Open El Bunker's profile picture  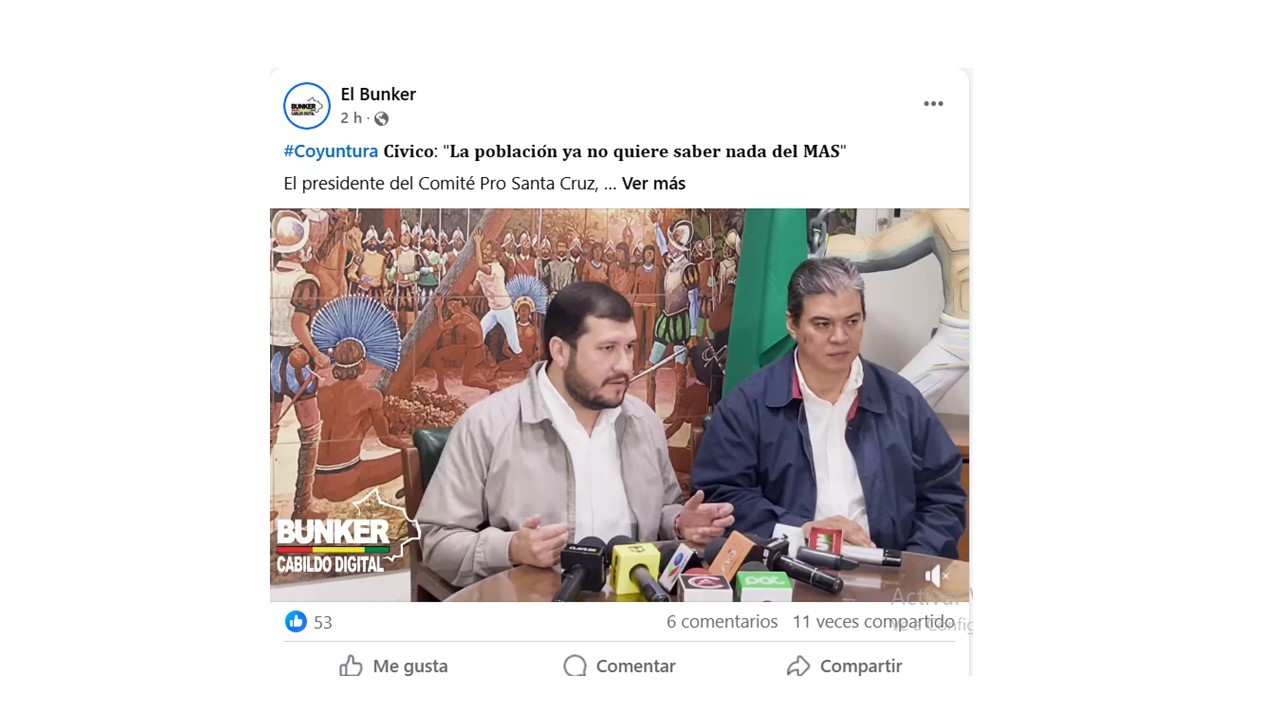coord(307,106)
